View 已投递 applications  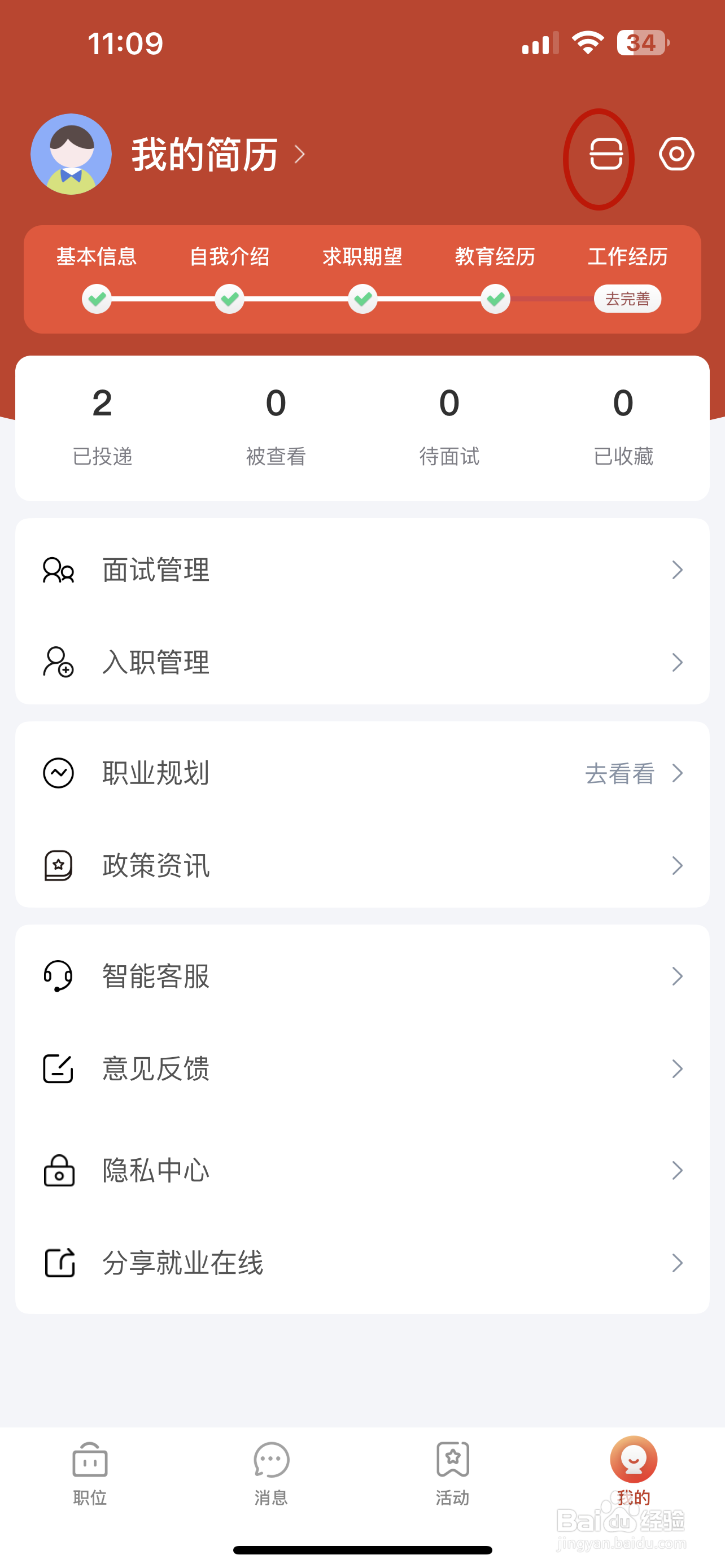click(102, 426)
